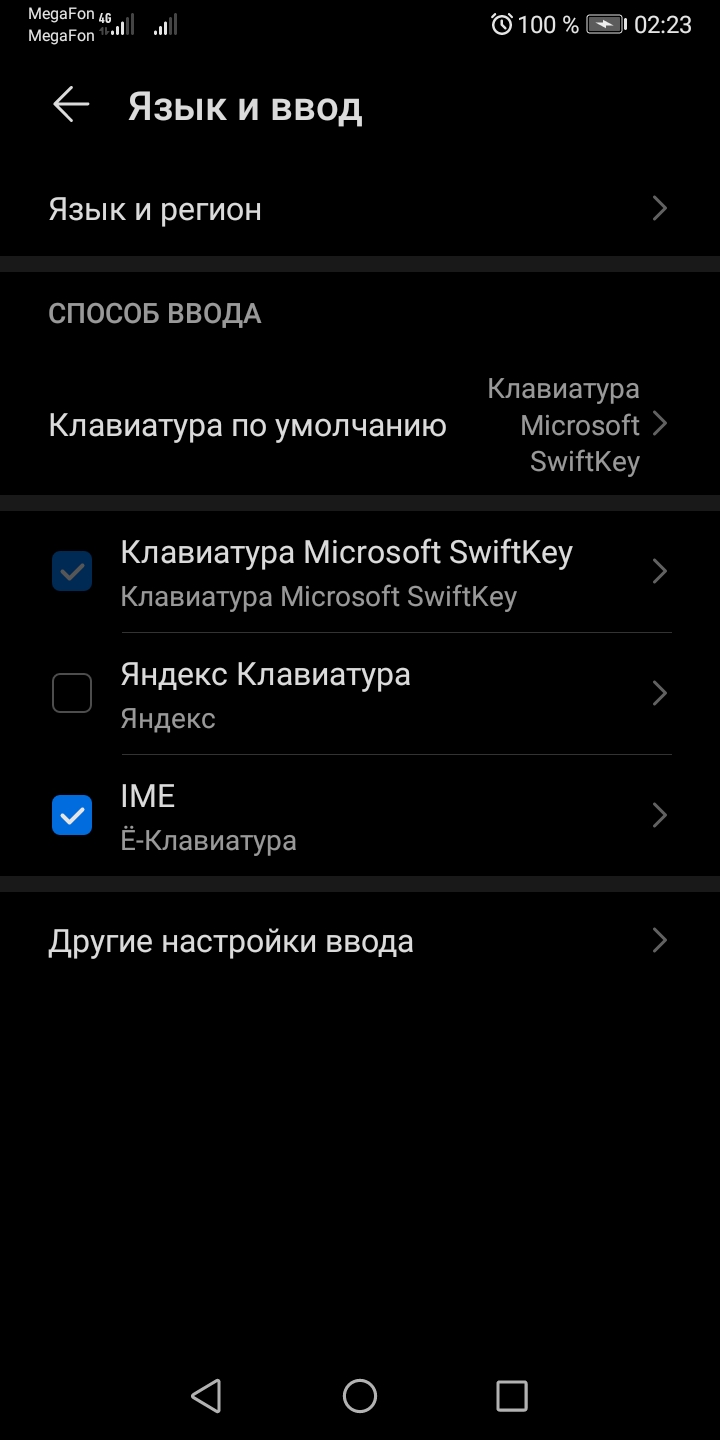Go back from Язык и ввод
Image resolution: width=720 pixels, height=1440 pixels.
[x=71, y=105]
